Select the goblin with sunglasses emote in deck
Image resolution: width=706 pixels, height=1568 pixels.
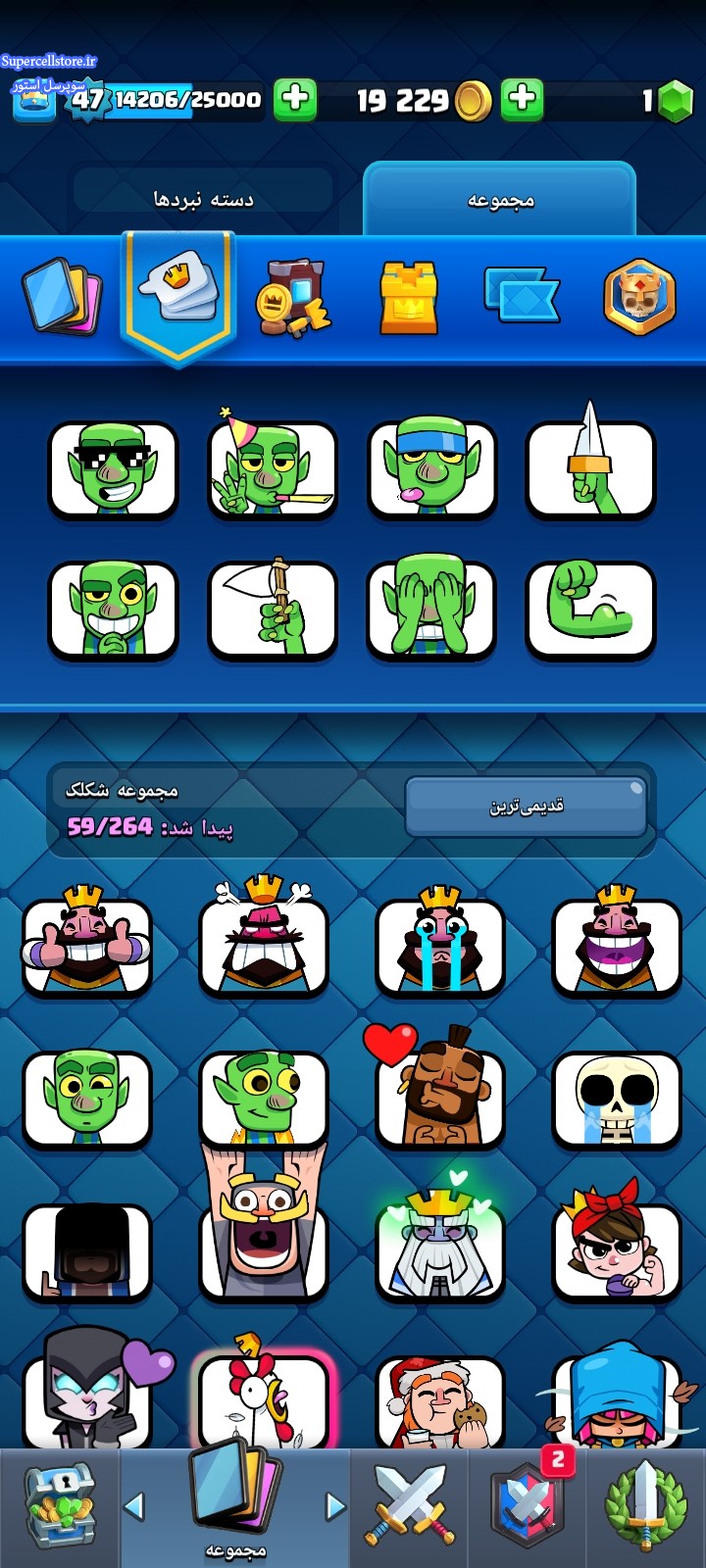click(113, 469)
